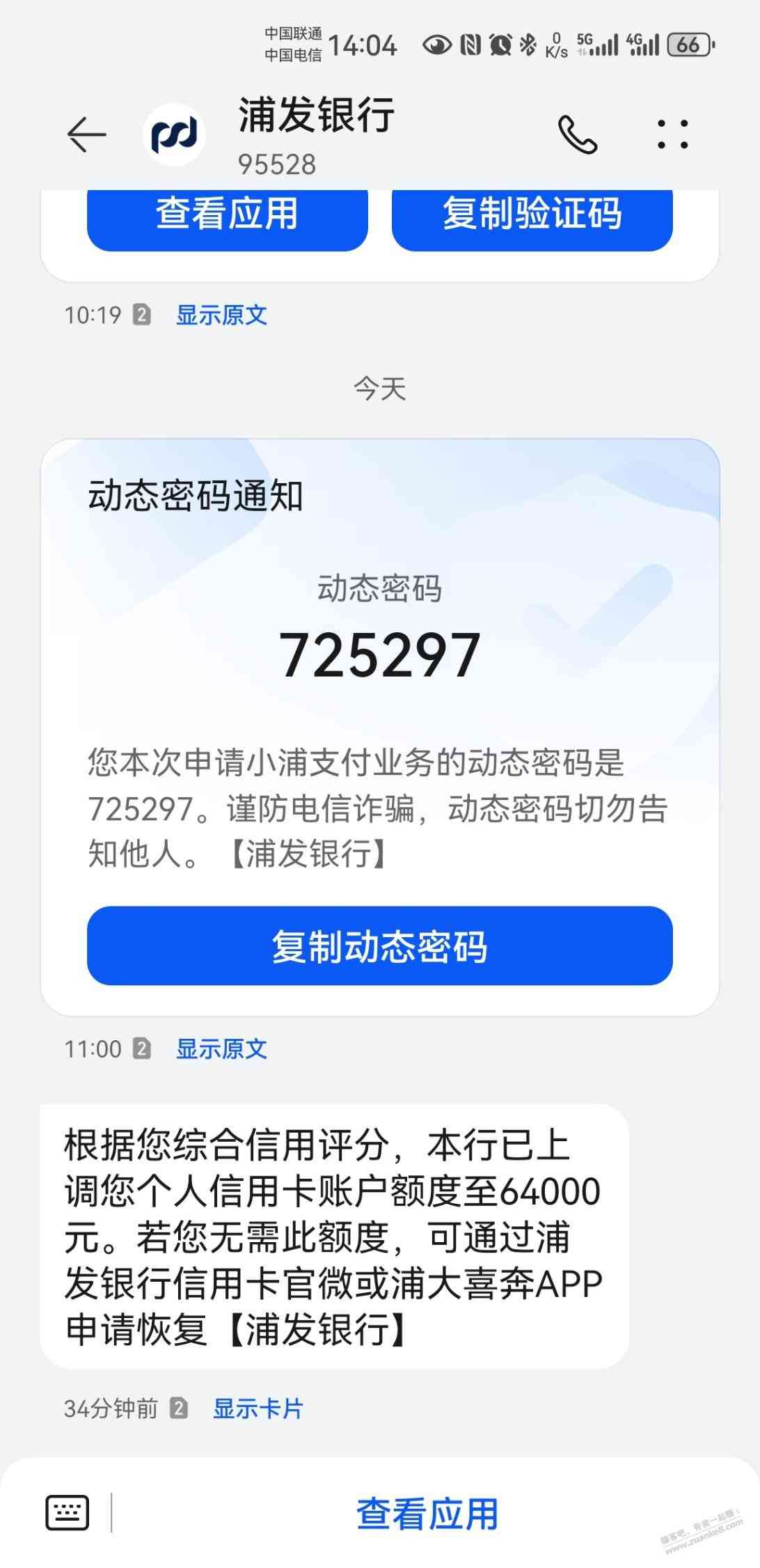Show original text for 10:19 message
This screenshot has height=1568, width=760.
pyautogui.click(x=221, y=315)
